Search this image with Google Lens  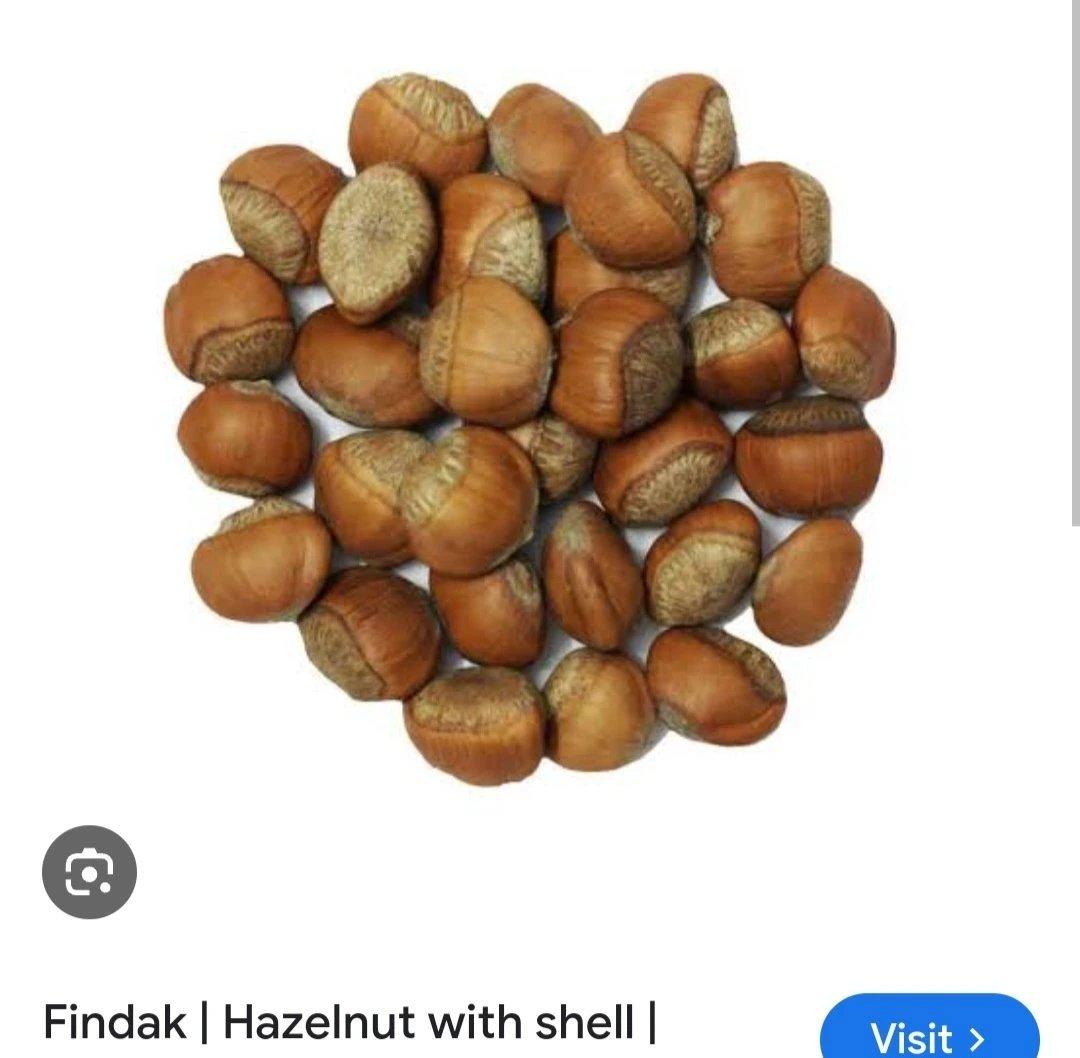[x=89, y=872]
